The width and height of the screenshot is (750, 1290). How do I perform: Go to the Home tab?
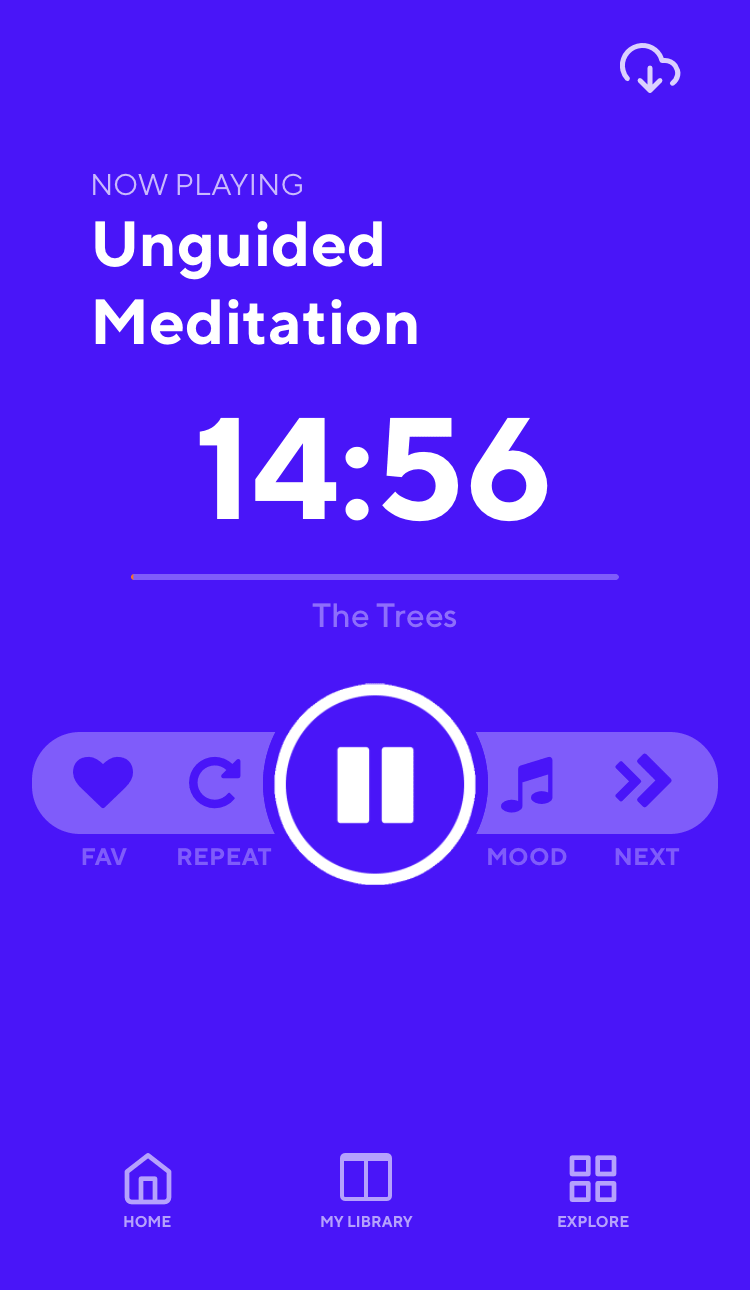(147, 1190)
